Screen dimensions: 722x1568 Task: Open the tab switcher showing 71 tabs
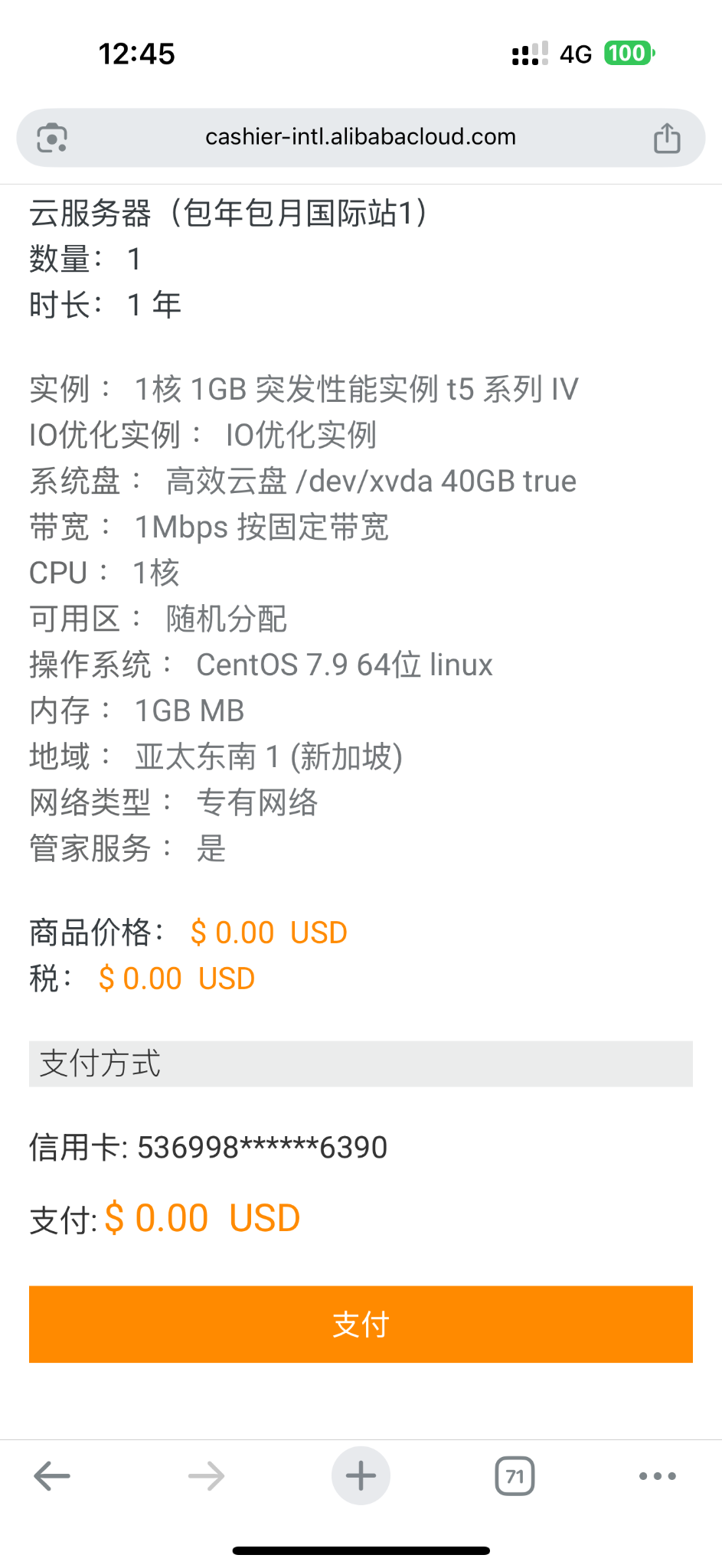coord(515,1475)
